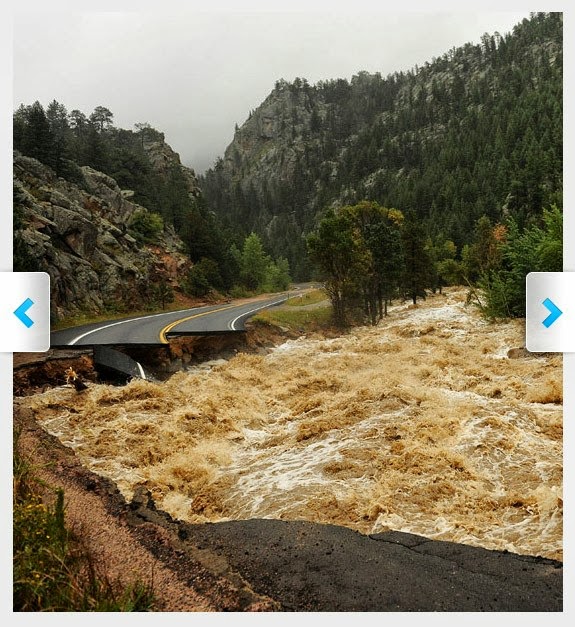Open the flooded road photo full screen

point(288,312)
